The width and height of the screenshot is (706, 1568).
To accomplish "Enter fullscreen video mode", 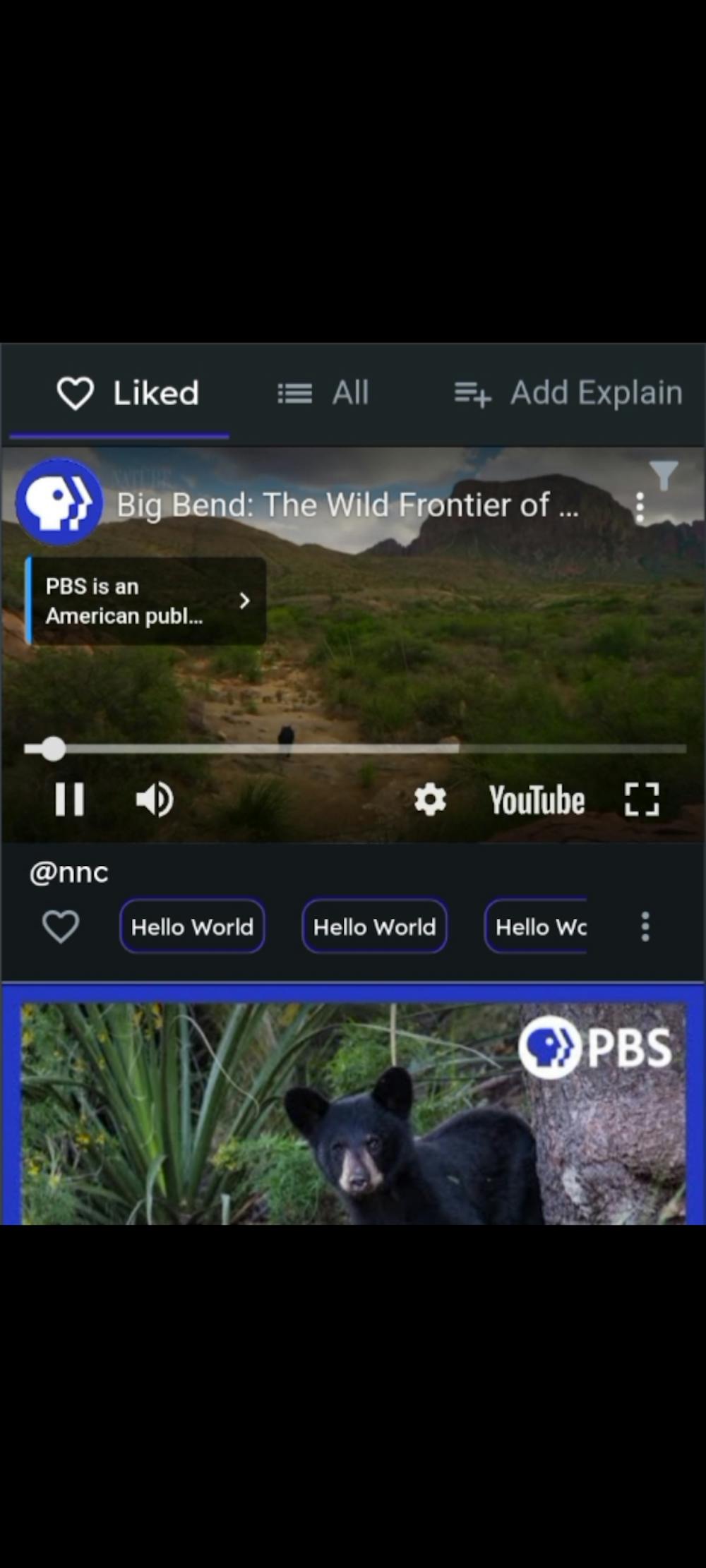I will [642, 800].
